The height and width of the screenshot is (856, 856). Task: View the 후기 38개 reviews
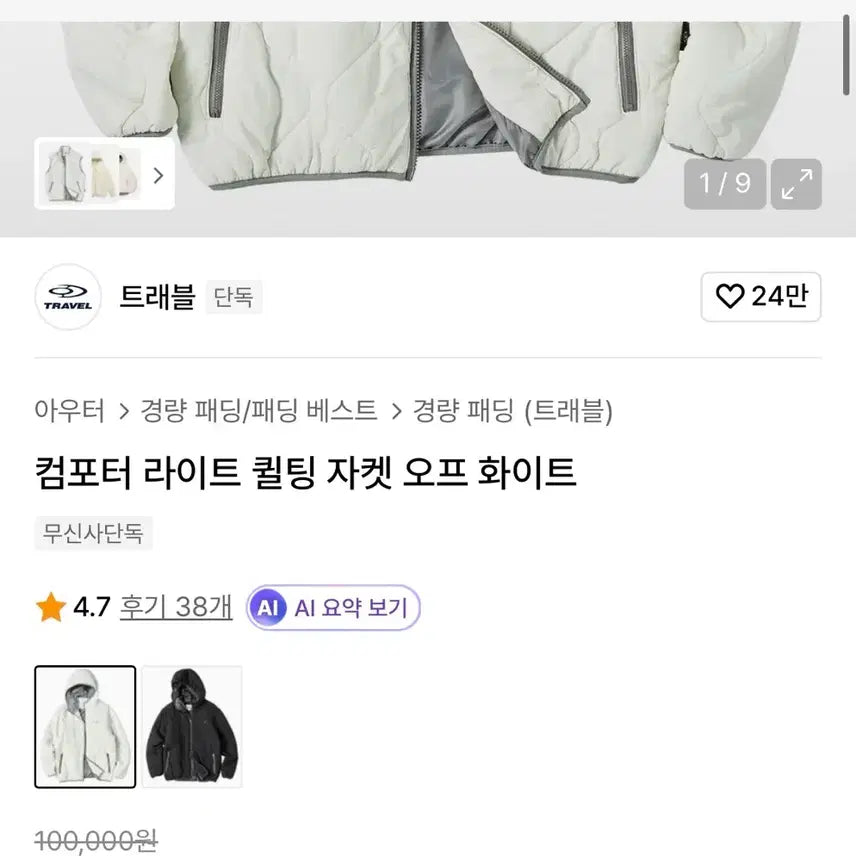point(176,607)
